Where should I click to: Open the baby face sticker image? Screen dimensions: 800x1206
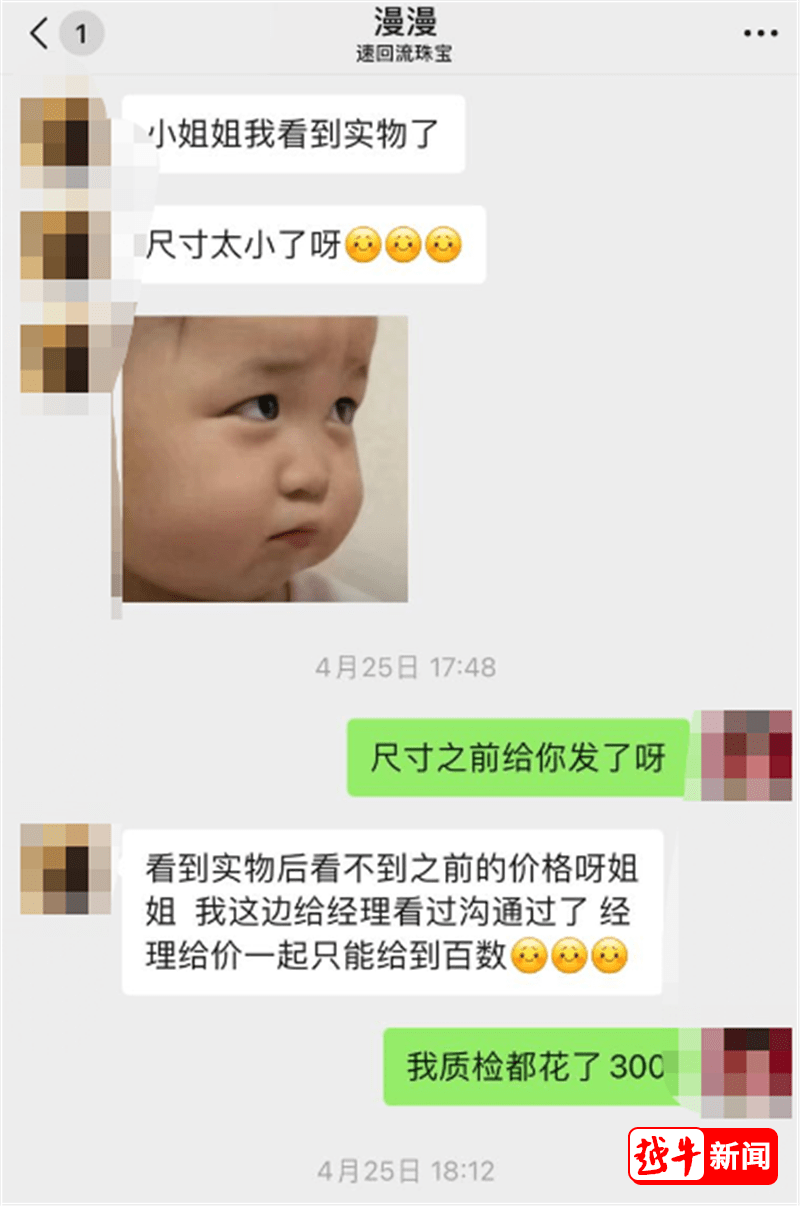pyautogui.click(x=260, y=459)
